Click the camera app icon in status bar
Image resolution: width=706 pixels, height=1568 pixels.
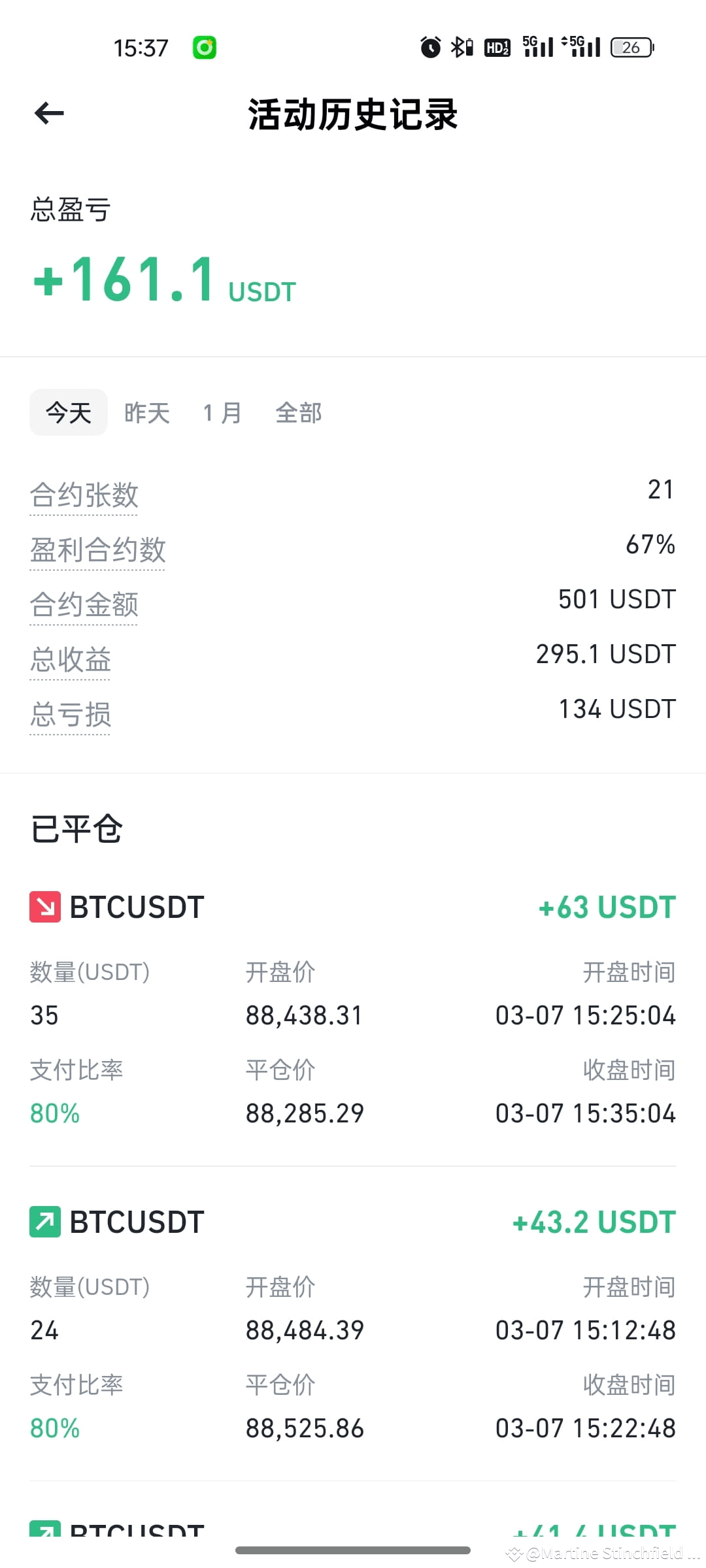pos(204,46)
